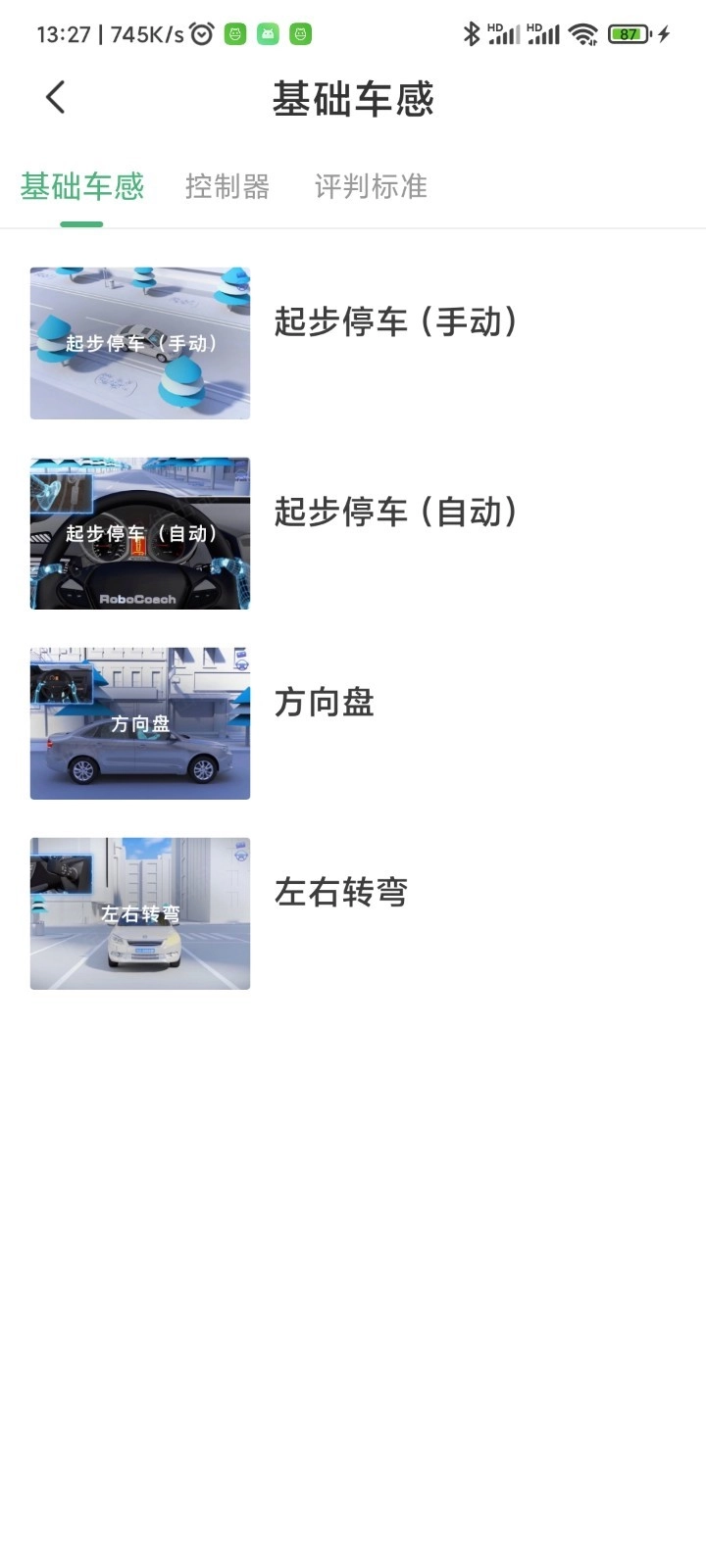
Task: Tap the alarm clock status bar icon
Action: point(202,32)
